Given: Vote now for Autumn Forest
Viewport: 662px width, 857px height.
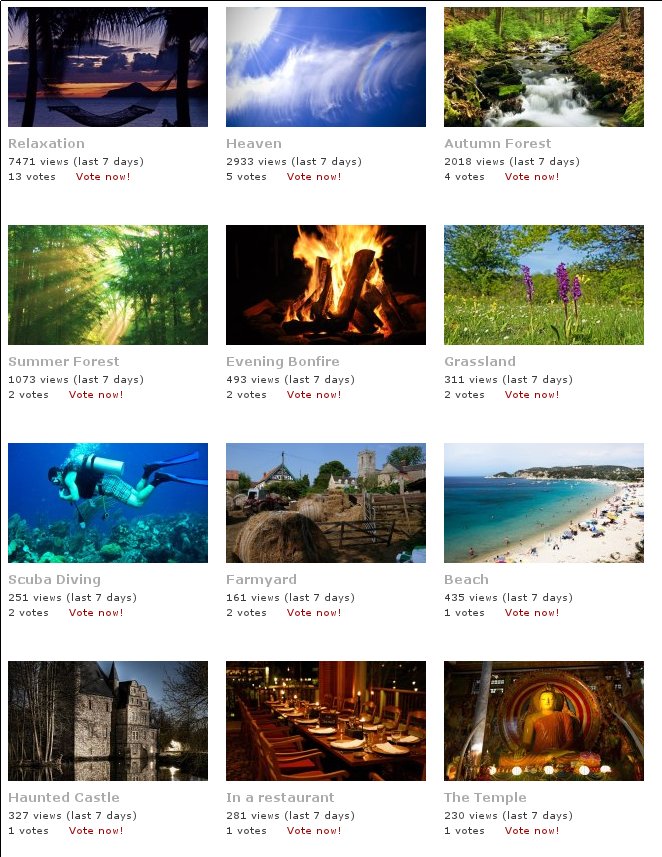Looking at the screenshot, I should point(532,177).
